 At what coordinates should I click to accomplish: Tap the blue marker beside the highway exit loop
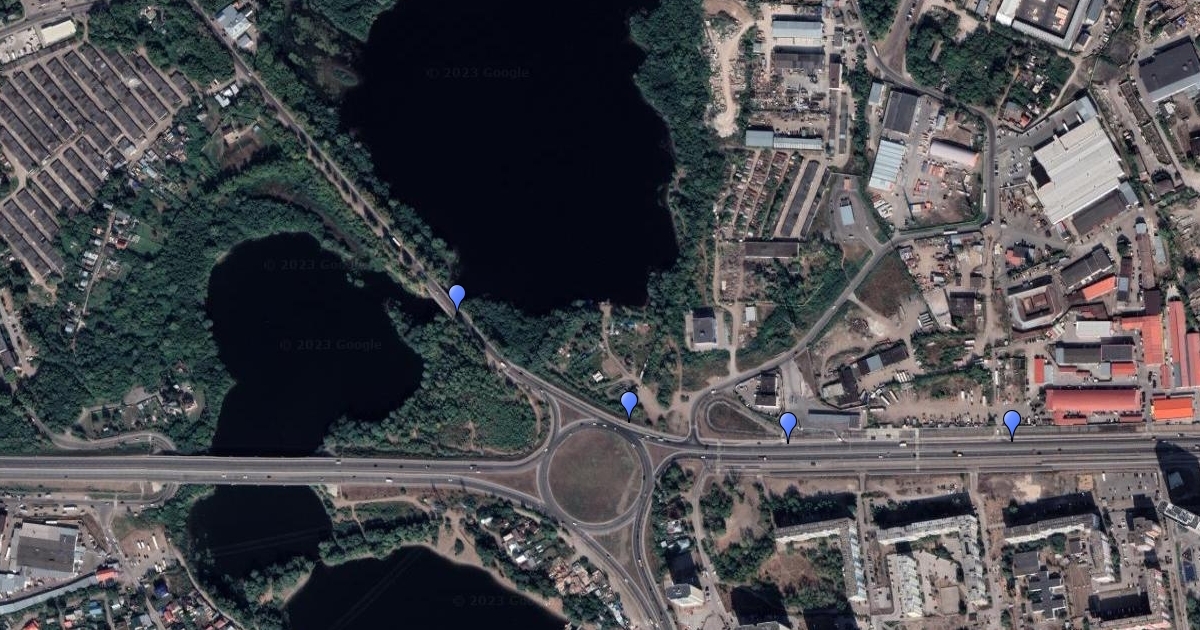pyautogui.click(x=788, y=425)
